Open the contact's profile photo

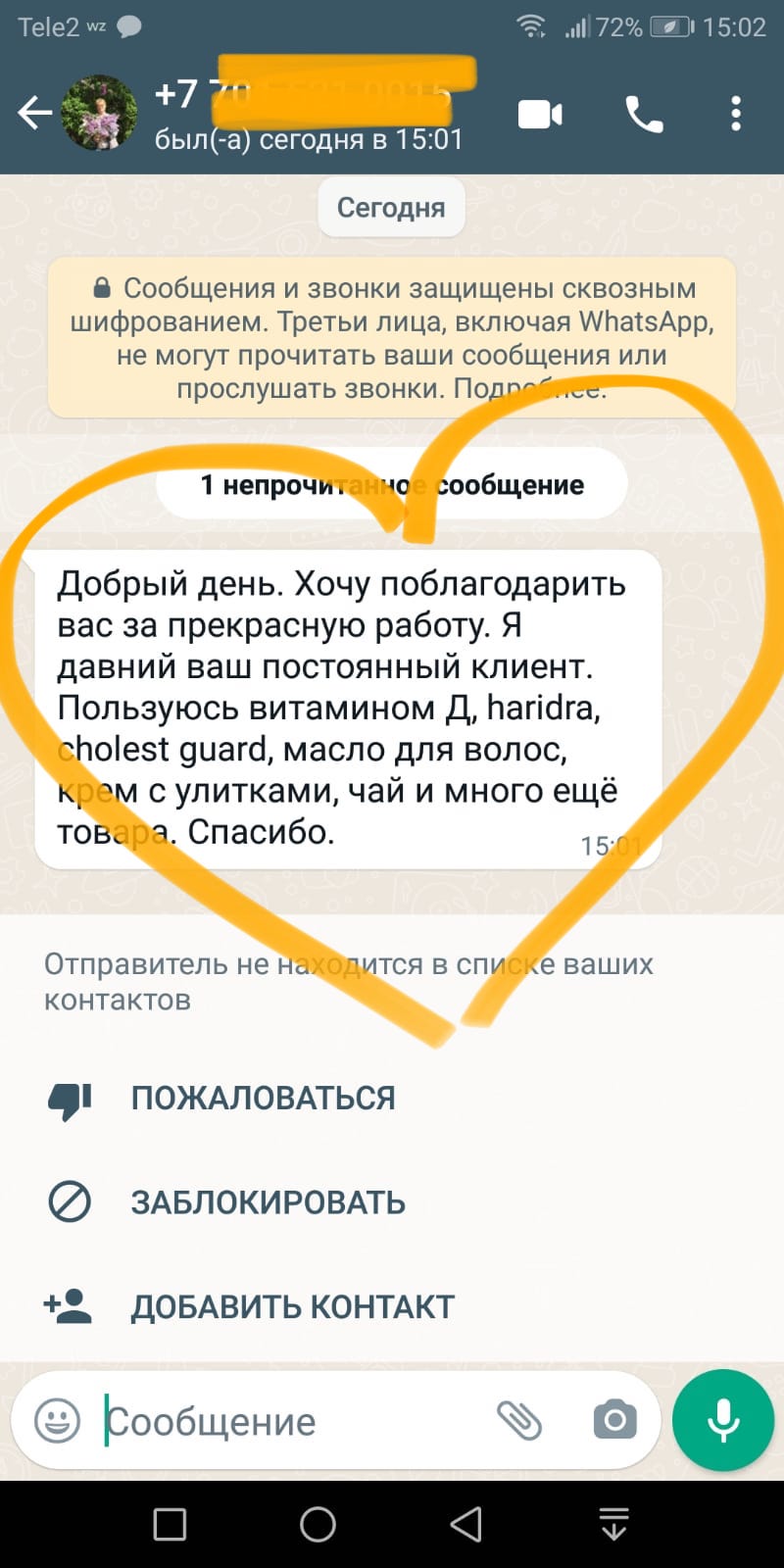99,114
